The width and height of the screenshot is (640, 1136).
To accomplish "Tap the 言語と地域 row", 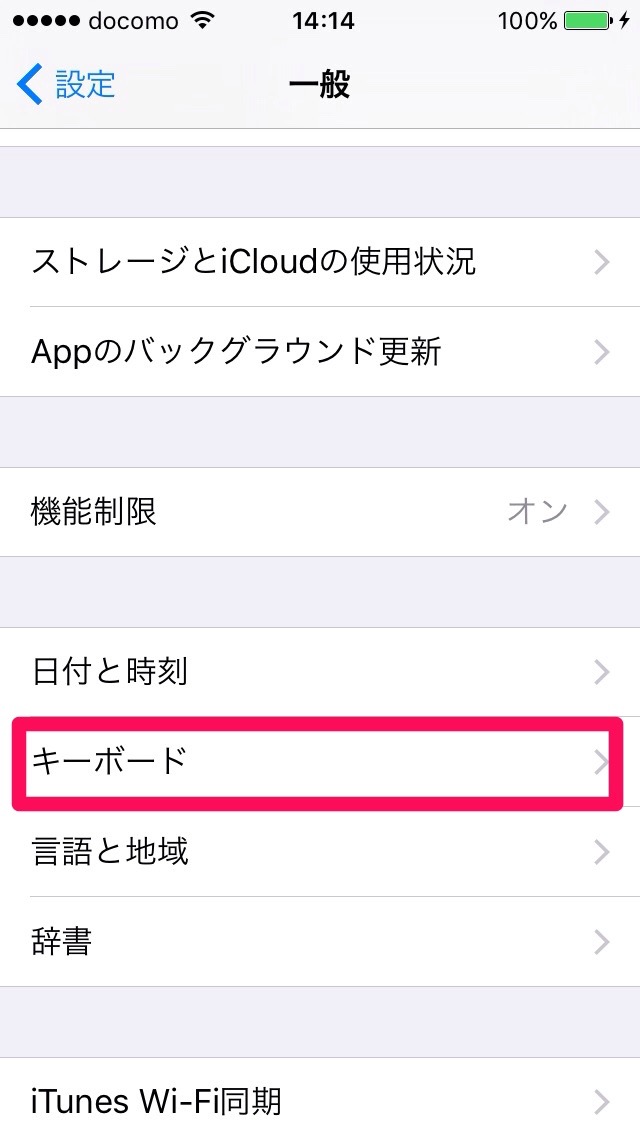I will tap(320, 852).
